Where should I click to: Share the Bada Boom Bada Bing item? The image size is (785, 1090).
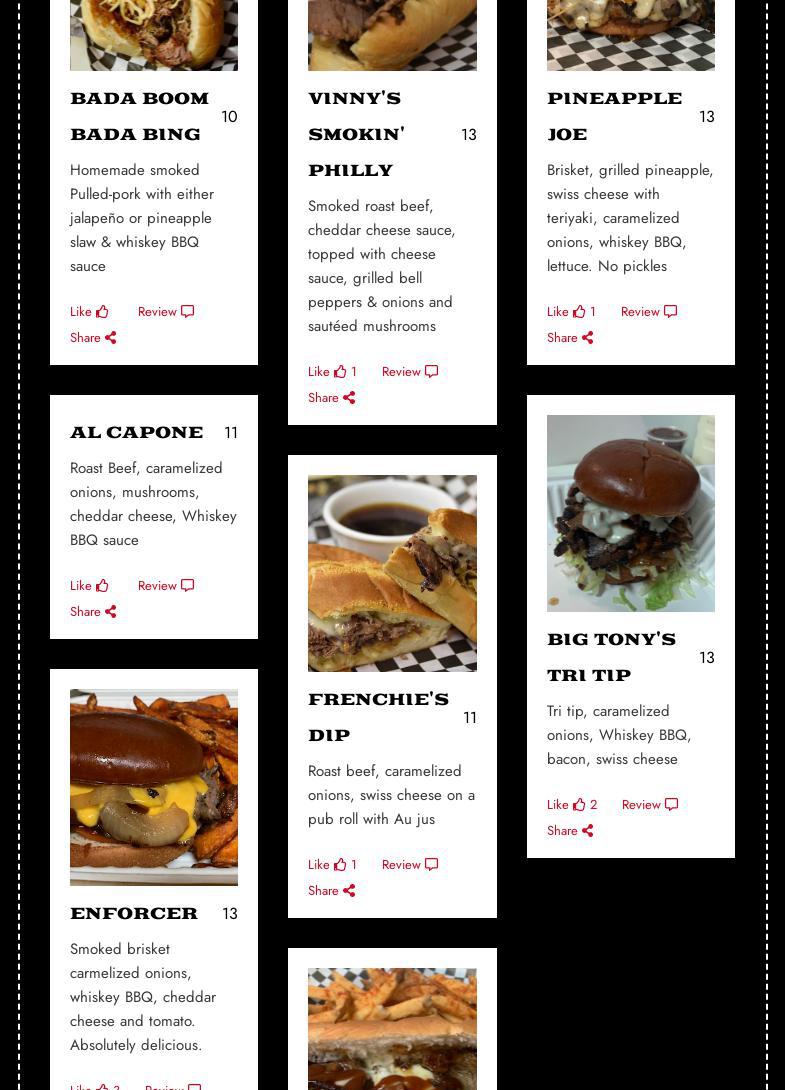(93, 338)
